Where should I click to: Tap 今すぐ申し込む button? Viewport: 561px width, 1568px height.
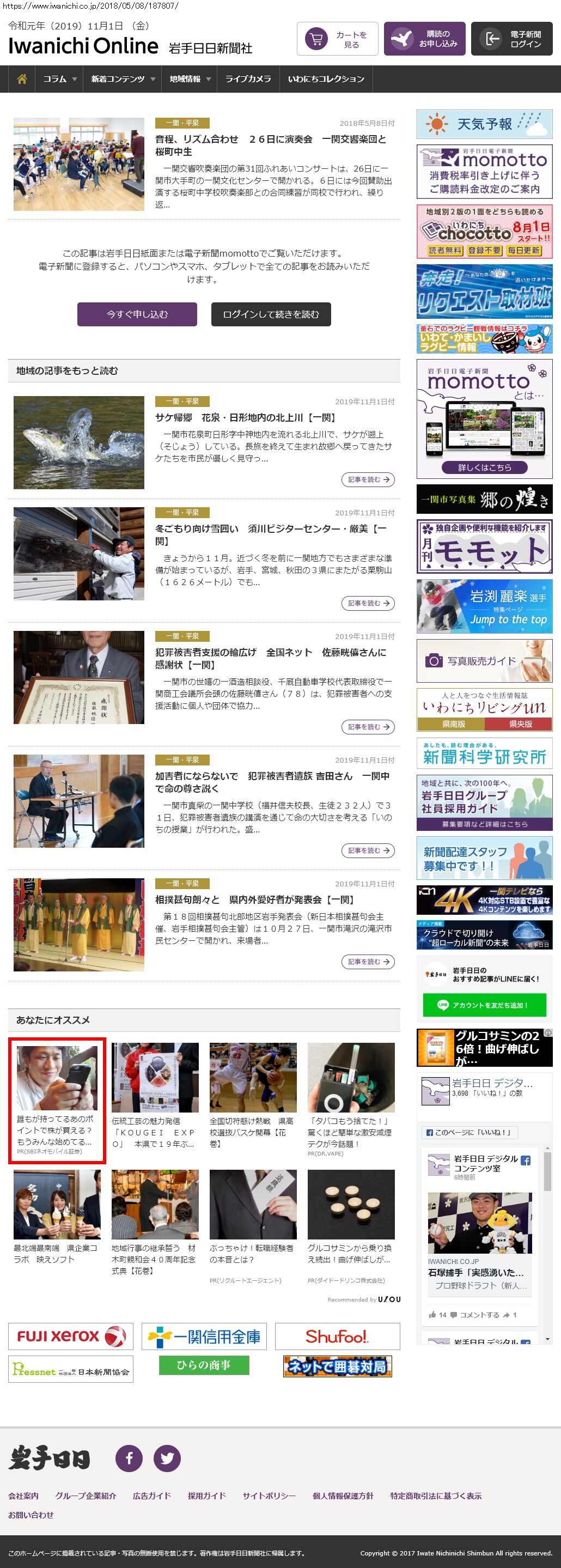point(137,314)
